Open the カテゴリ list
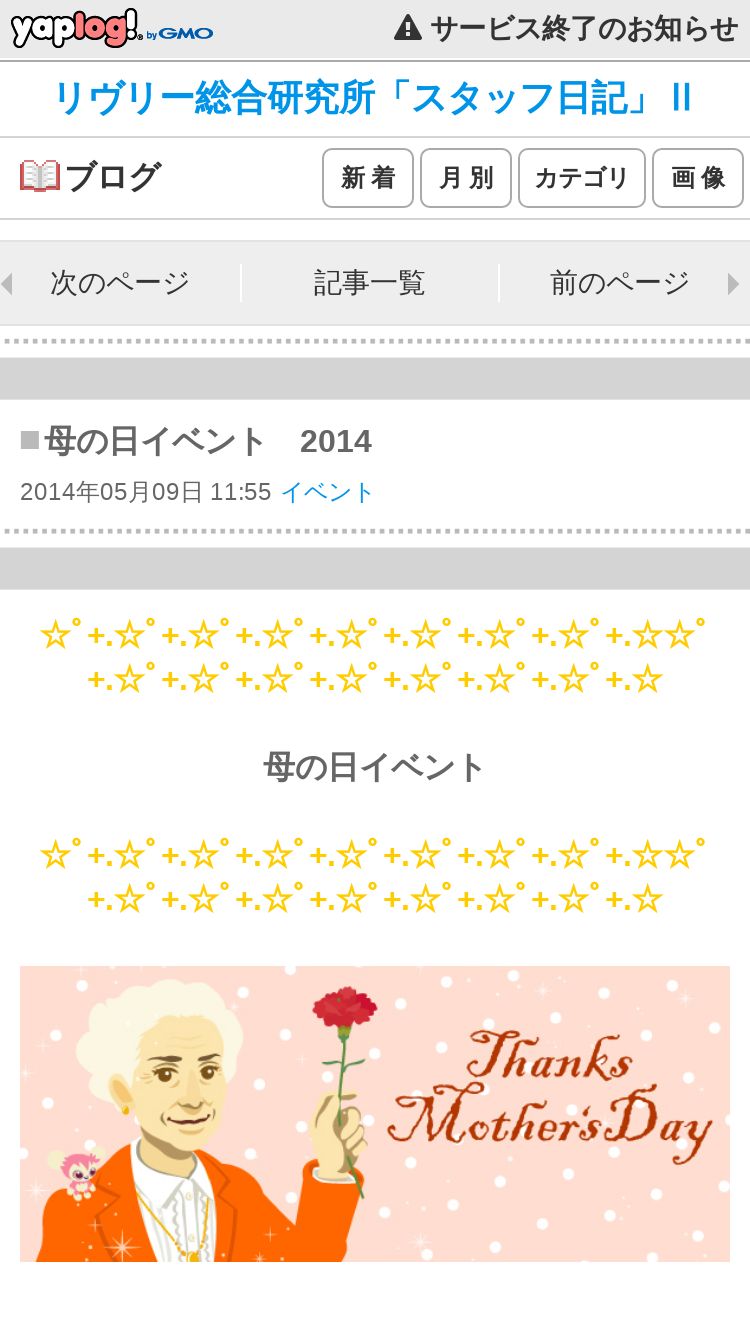 click(581, 178)
